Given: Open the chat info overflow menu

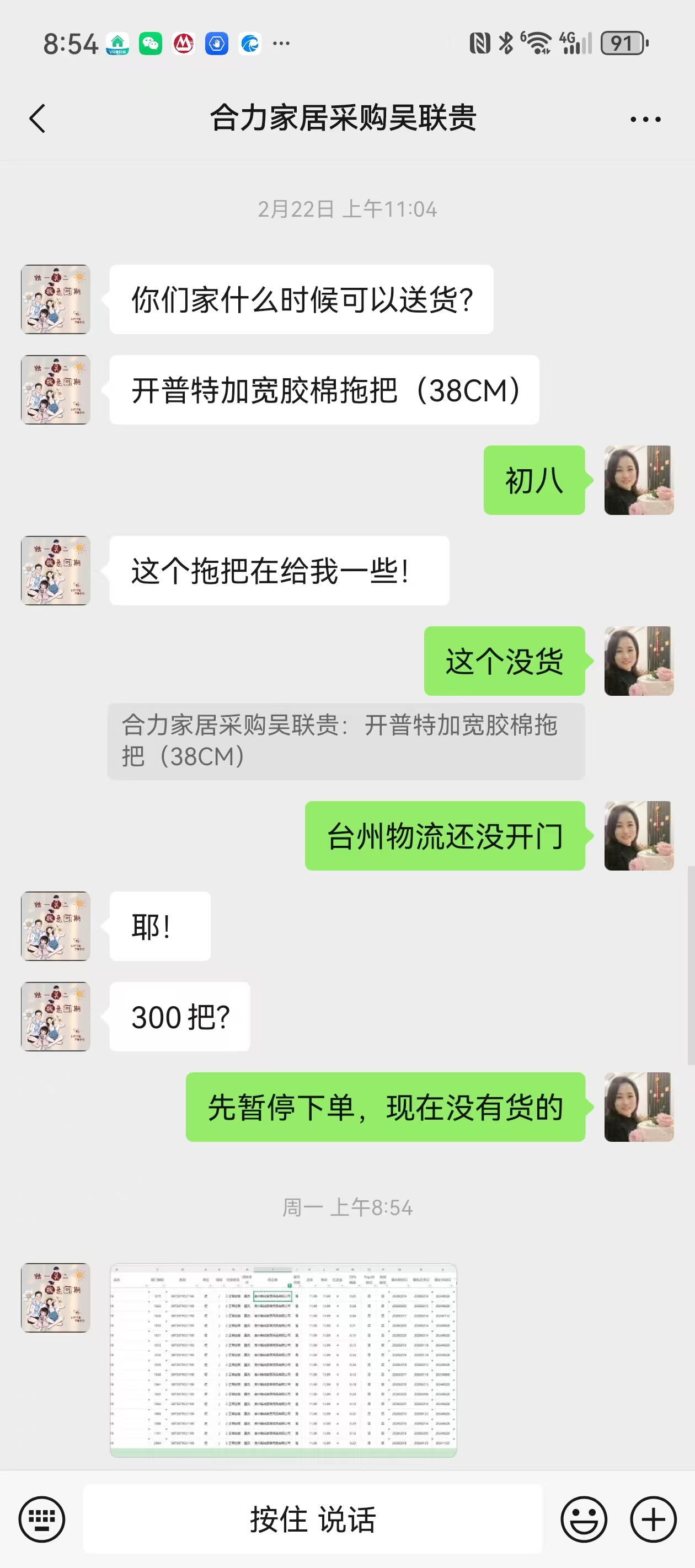Looking at the screenshot, I should [x=645, y=119].
